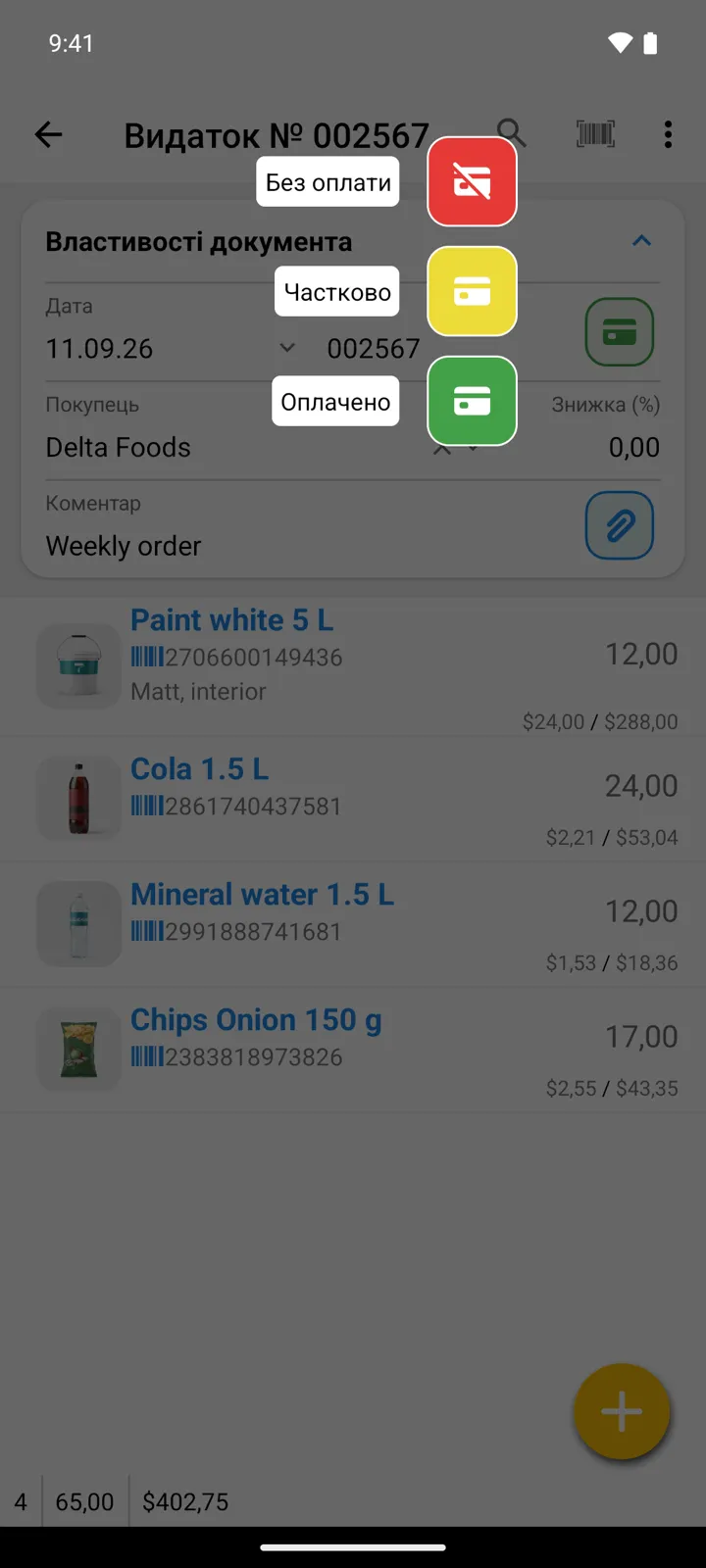Open the Cola 1.5 L item
The height and width of the screenshot is (1568, 706).
[x=353, y=799]
